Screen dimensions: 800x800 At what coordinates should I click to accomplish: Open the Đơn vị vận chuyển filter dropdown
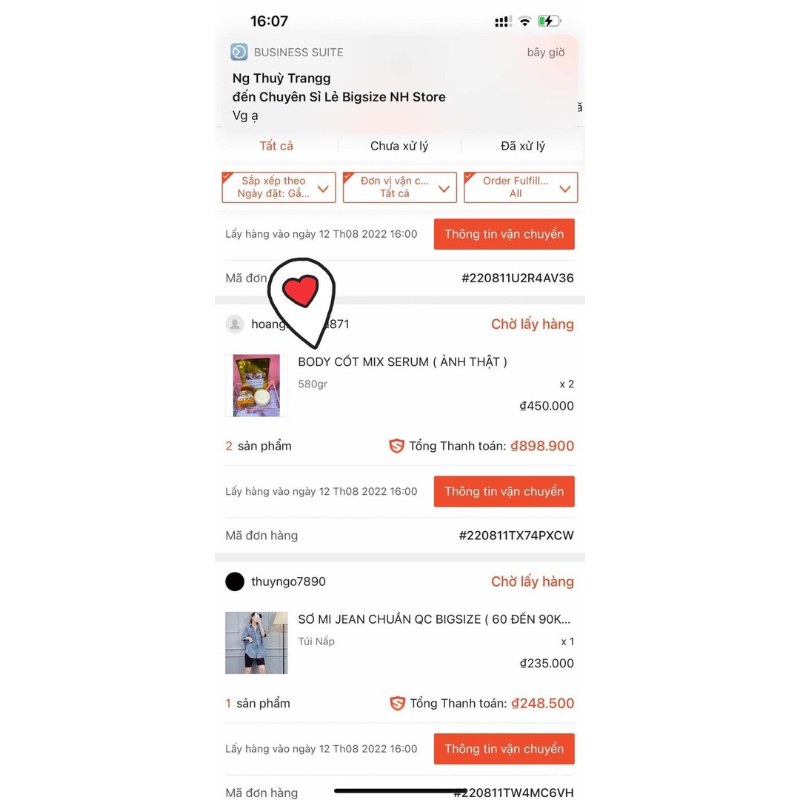(399, 187)
